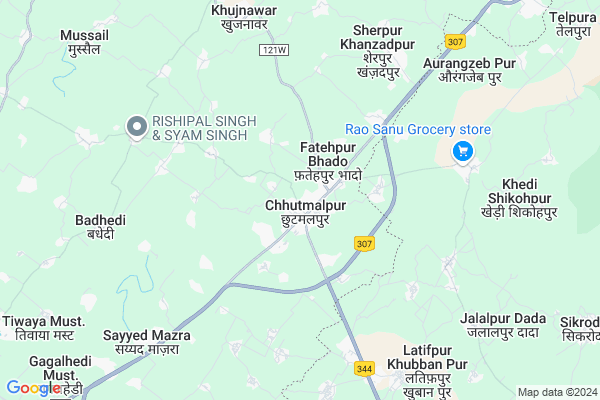Select the Rishipal Singh & Syam Singh pin
The image size is (600, 400).
tap(137, 125)
